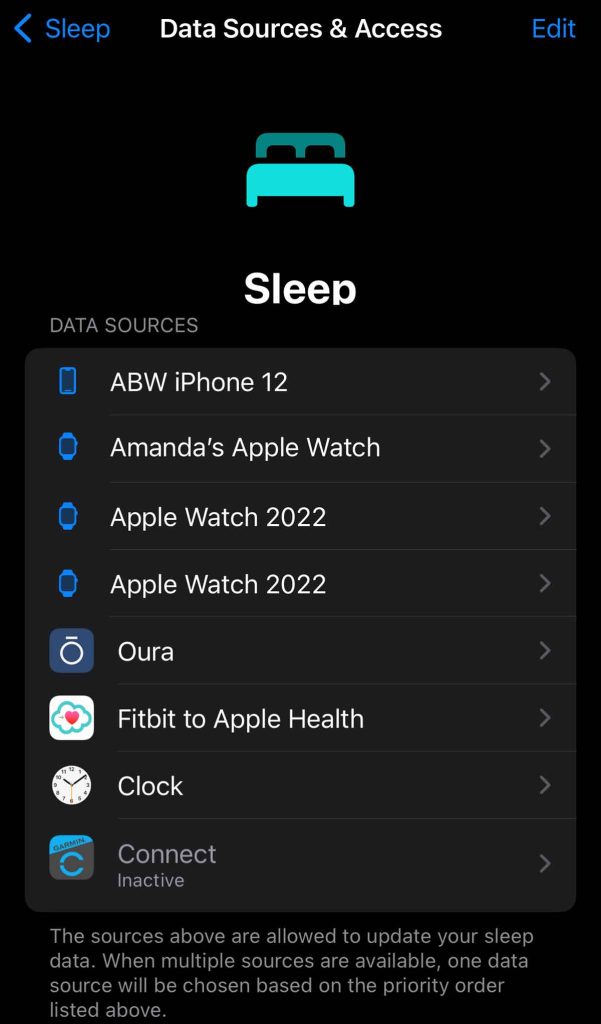
Task: Open Amanda's Apple Watch source
Action: pos(300,448)
